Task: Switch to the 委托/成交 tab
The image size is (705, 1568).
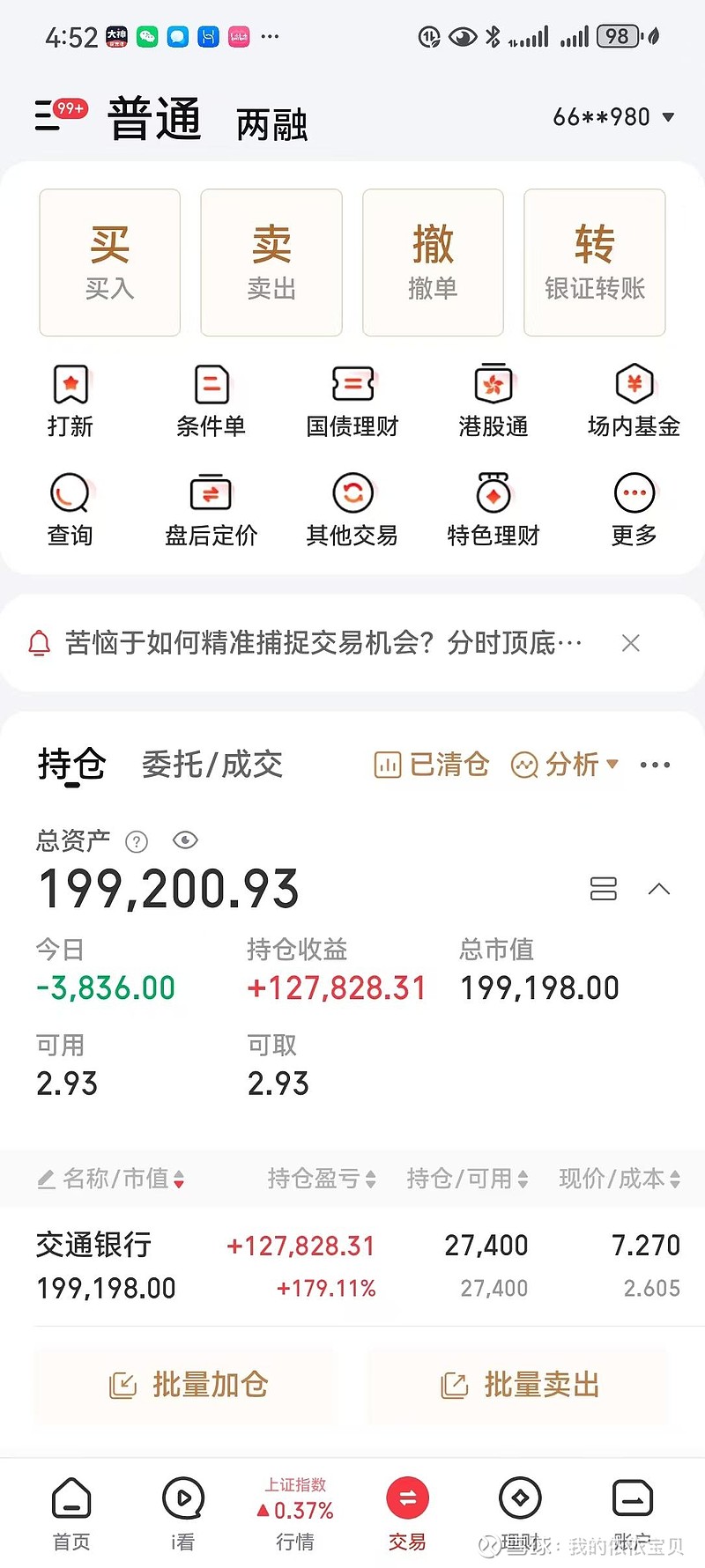Action: tap(212, 764)
